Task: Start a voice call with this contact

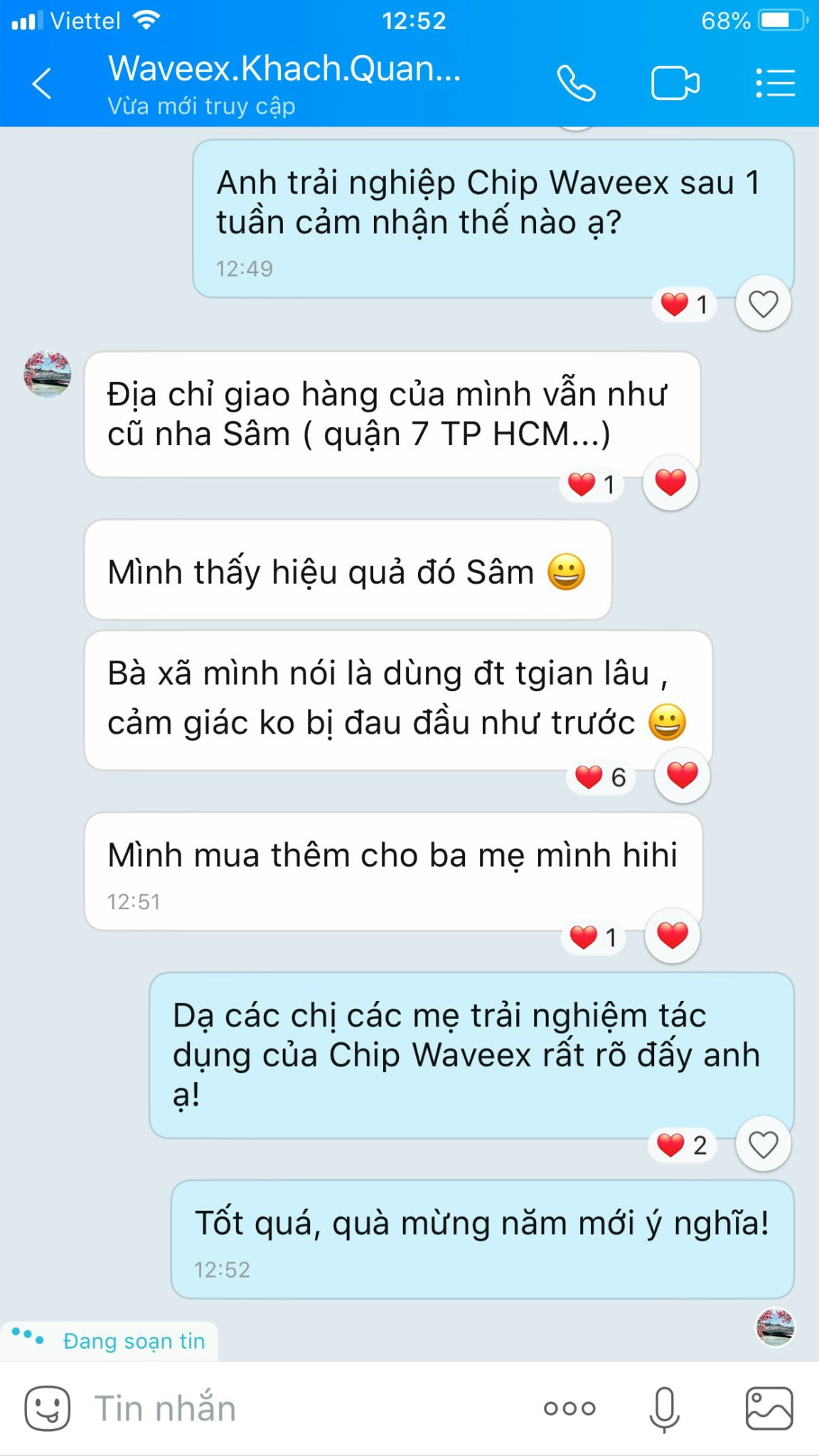Action: 575,84
